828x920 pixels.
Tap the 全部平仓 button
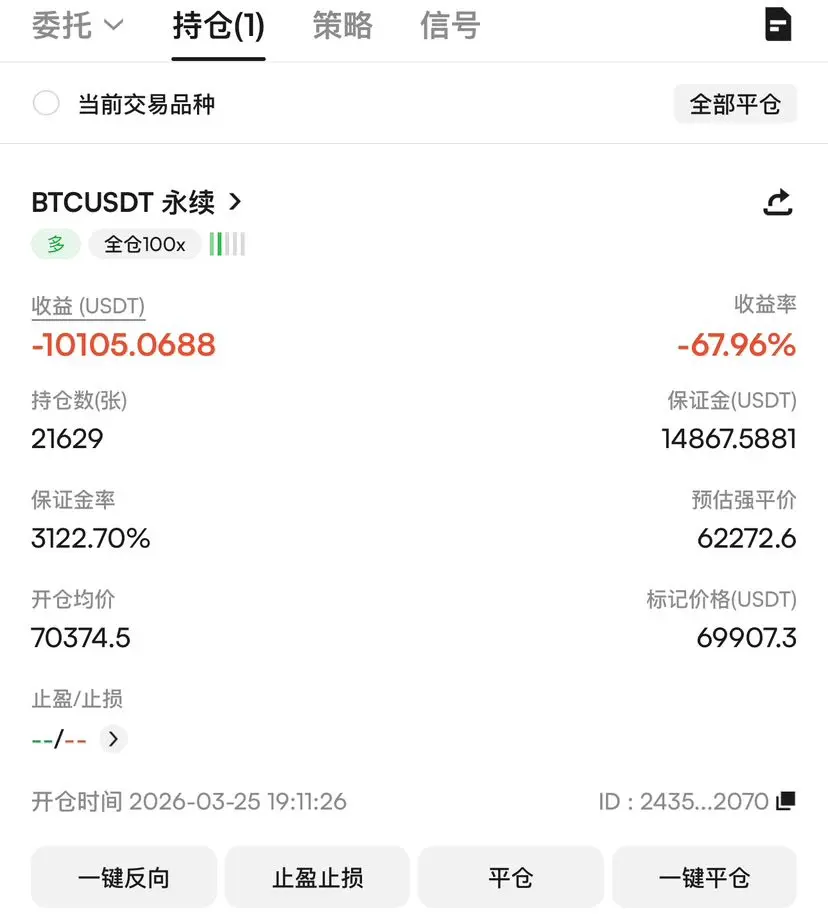[x=735, y=104]
